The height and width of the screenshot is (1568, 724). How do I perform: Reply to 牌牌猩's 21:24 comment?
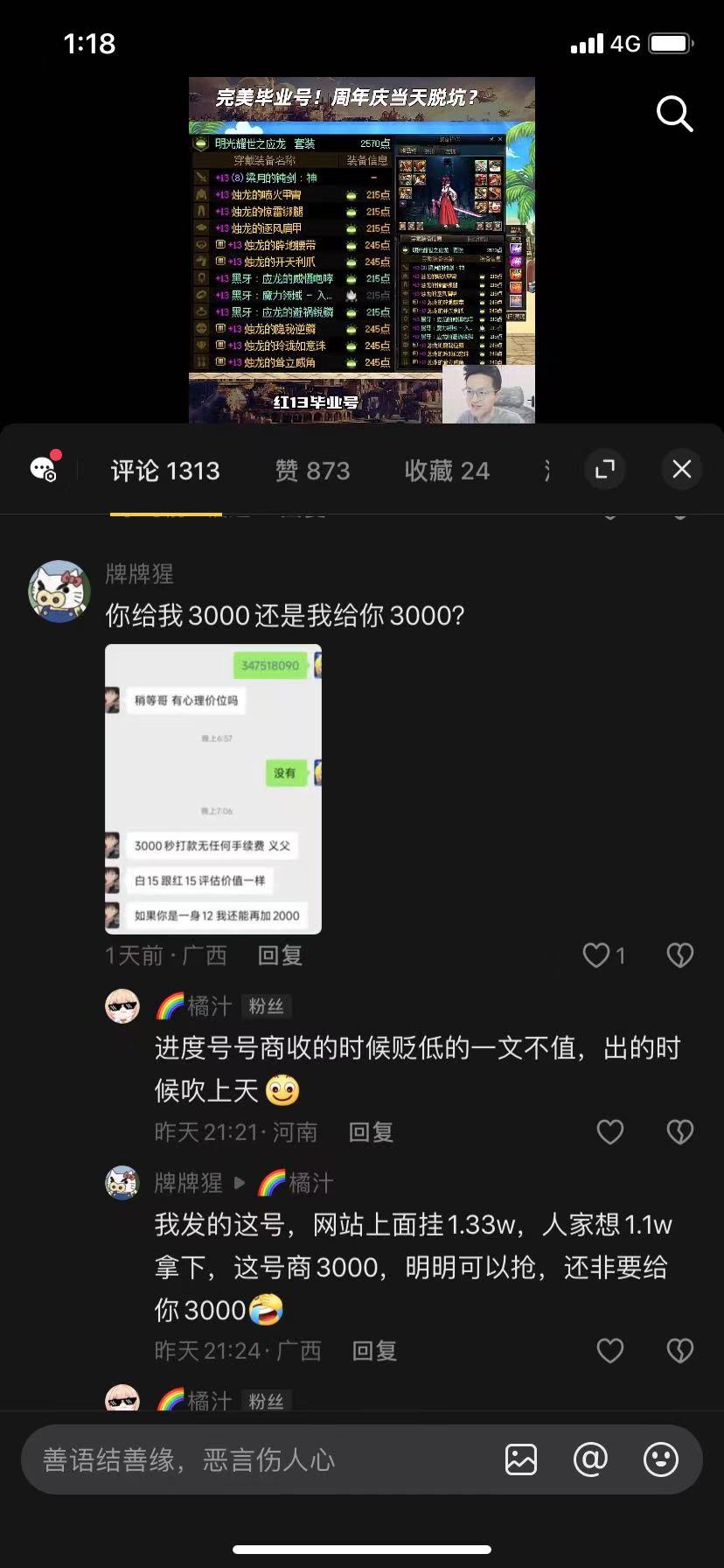coord(374,1351)
